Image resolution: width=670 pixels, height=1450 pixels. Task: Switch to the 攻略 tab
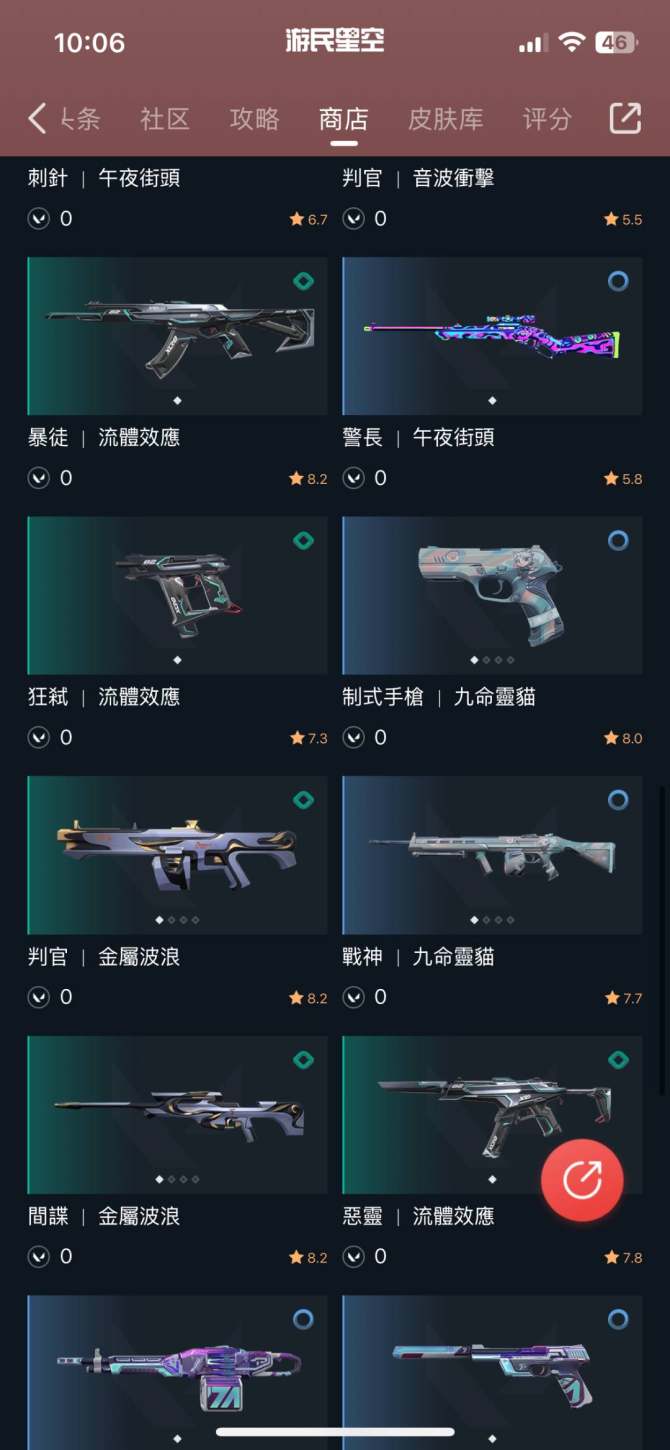click(x=254, y=119)
